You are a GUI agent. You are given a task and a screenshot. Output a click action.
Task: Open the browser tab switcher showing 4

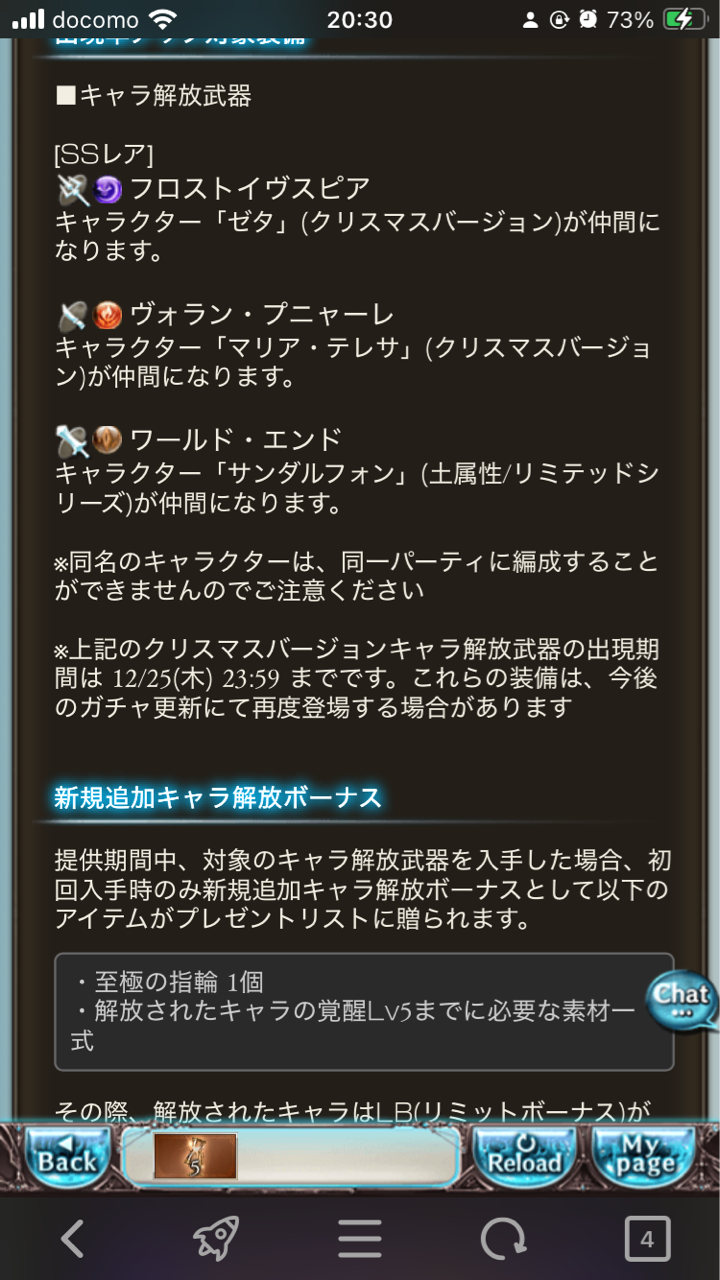point(647,1240)
